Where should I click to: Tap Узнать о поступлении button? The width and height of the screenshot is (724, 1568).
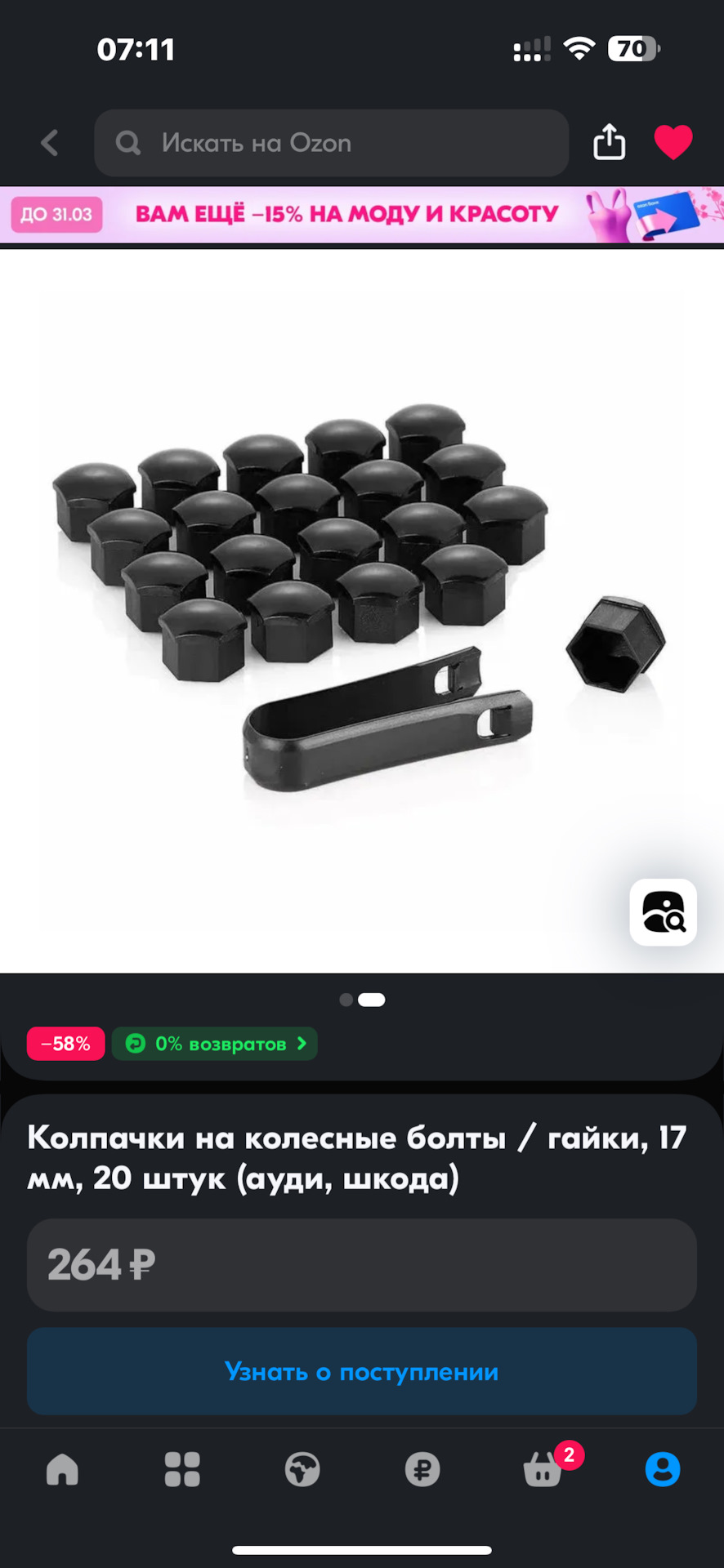click(362, 1371)
